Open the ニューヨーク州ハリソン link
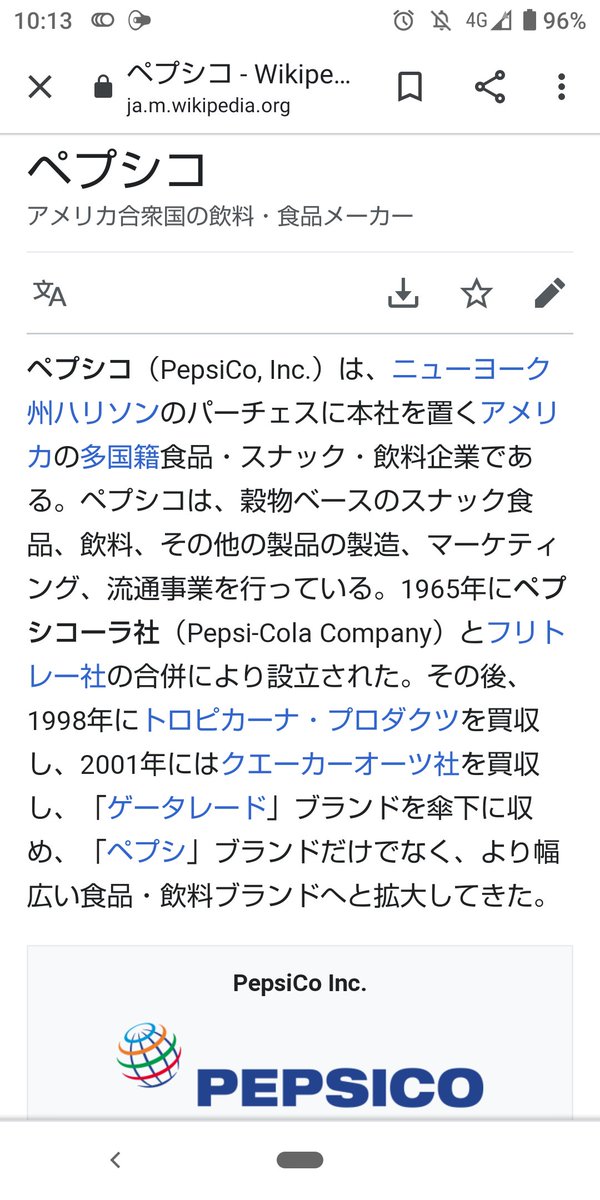Image resolution: width=600 pixels, height=1200 pixels. [470, 368]
